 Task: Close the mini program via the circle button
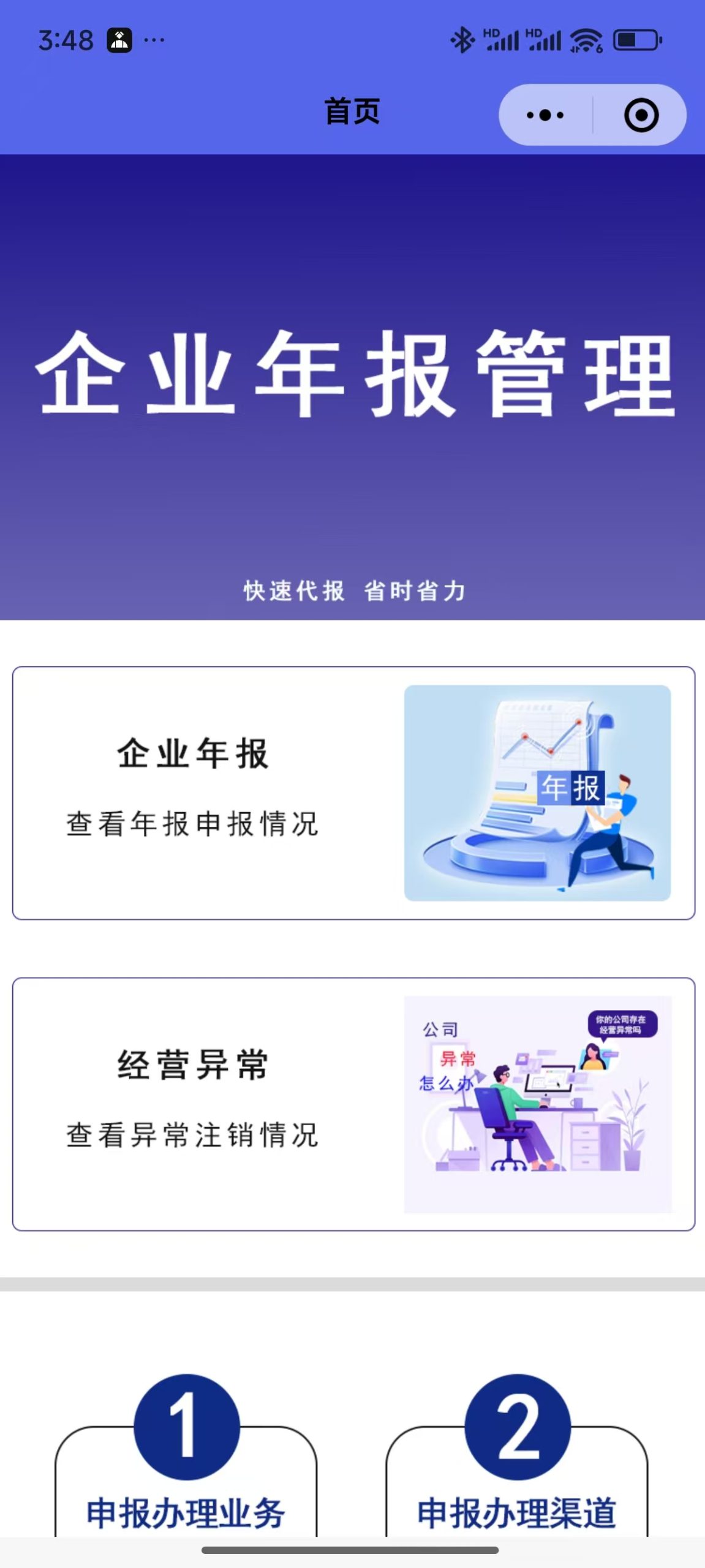click(641, 115)
